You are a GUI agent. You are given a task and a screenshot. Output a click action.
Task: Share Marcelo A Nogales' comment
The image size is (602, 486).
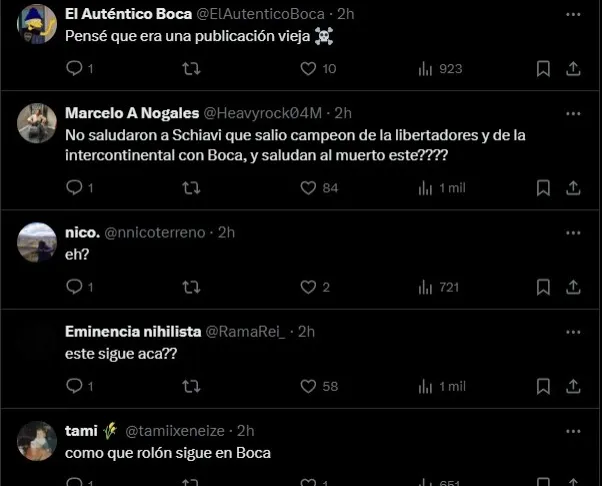point(573,187)
